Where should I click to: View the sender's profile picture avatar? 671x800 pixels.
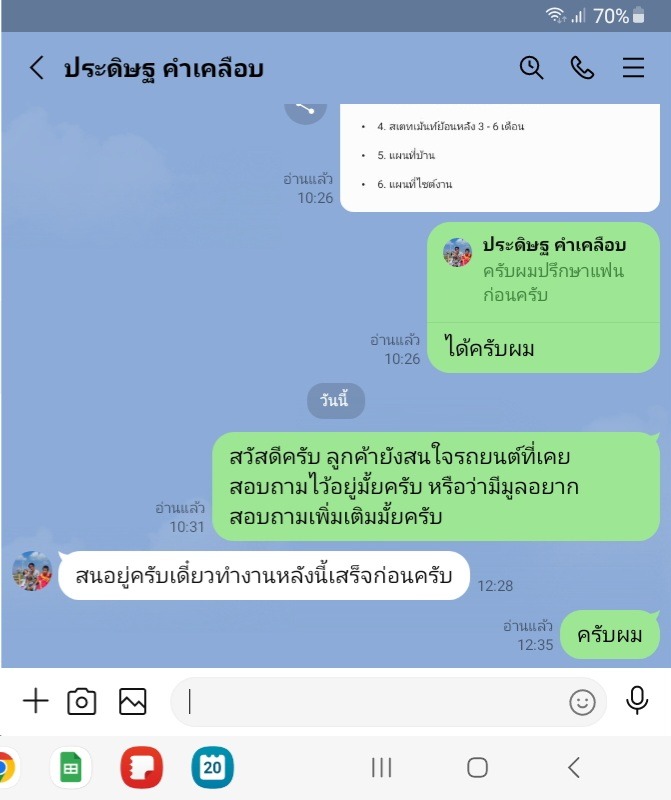(x=32, y=572)
